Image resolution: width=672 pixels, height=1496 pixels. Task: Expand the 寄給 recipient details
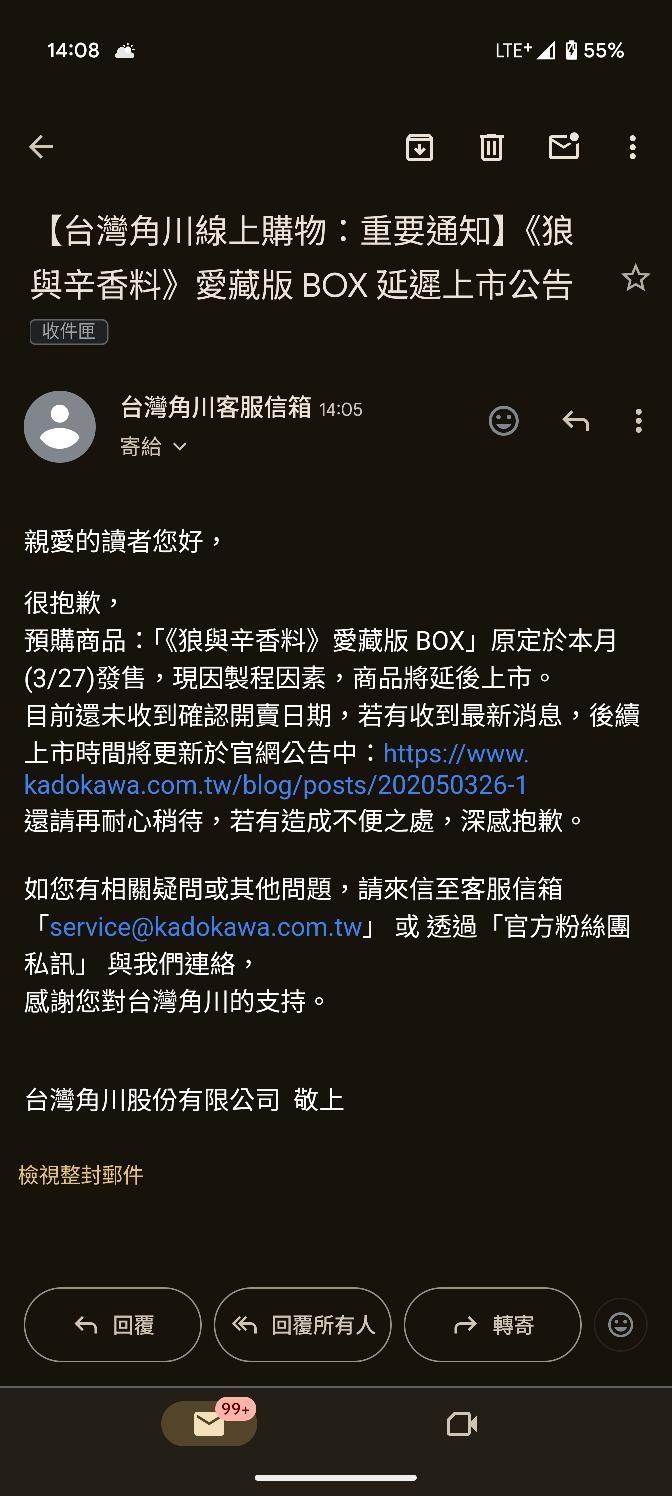click(x=154, y=447)
